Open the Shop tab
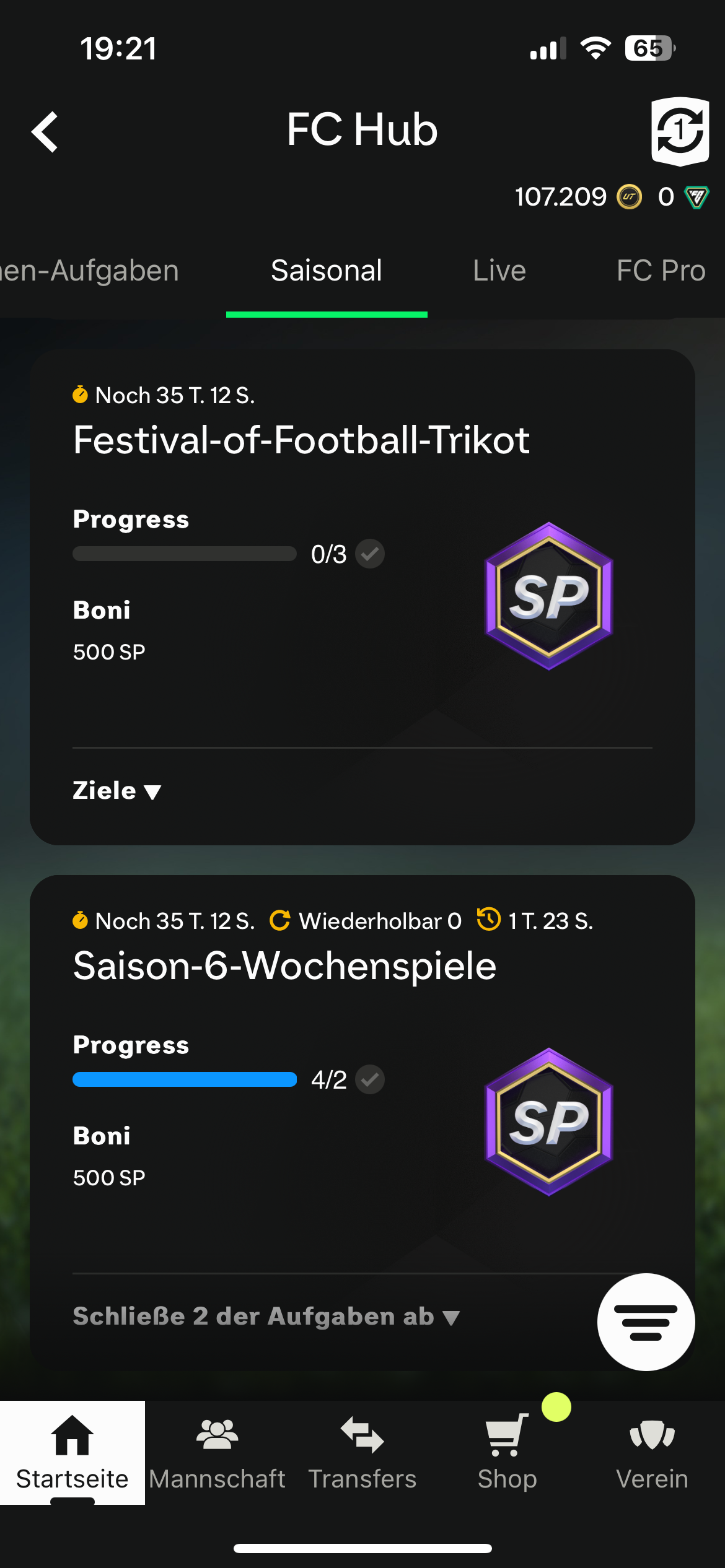 507,1453
